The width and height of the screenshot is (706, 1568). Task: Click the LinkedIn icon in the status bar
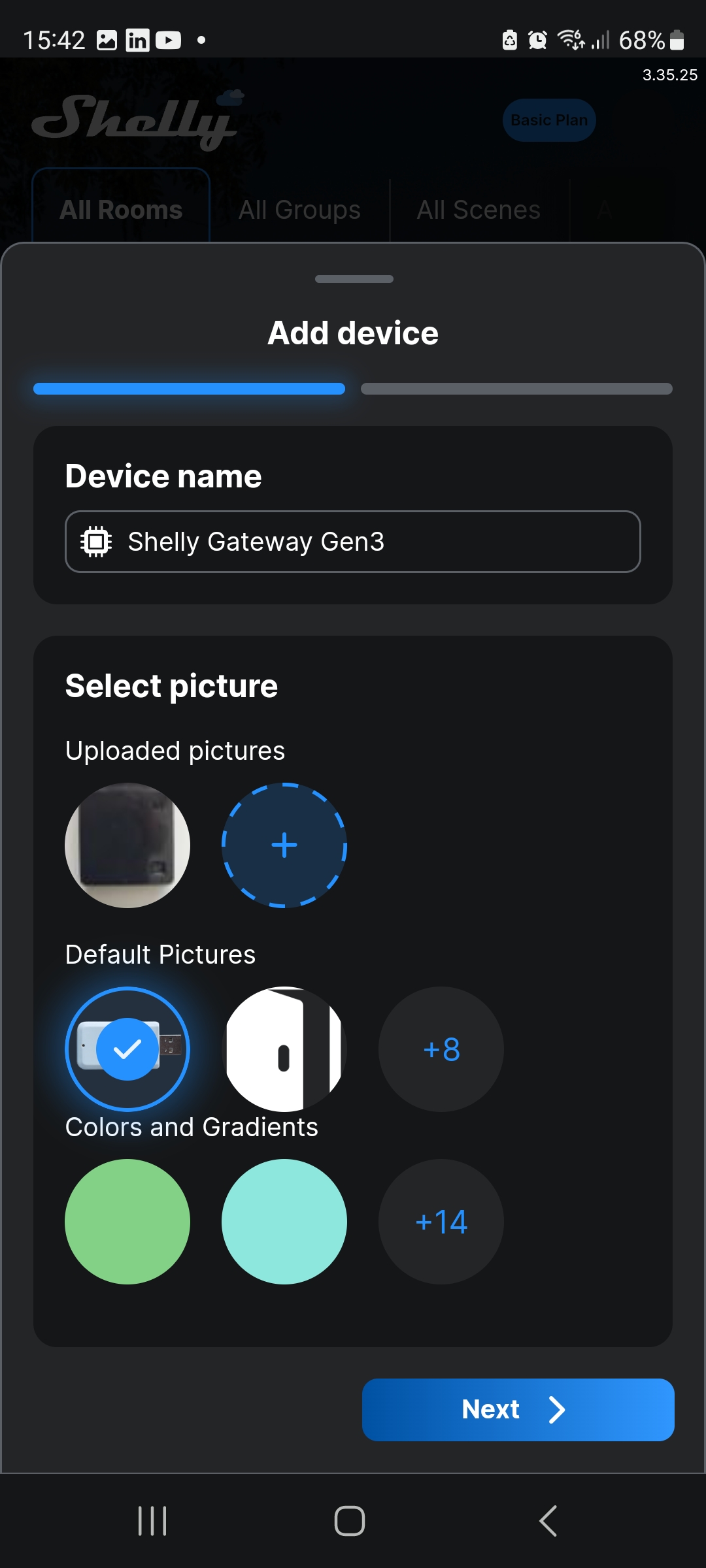tap(138, 40)
